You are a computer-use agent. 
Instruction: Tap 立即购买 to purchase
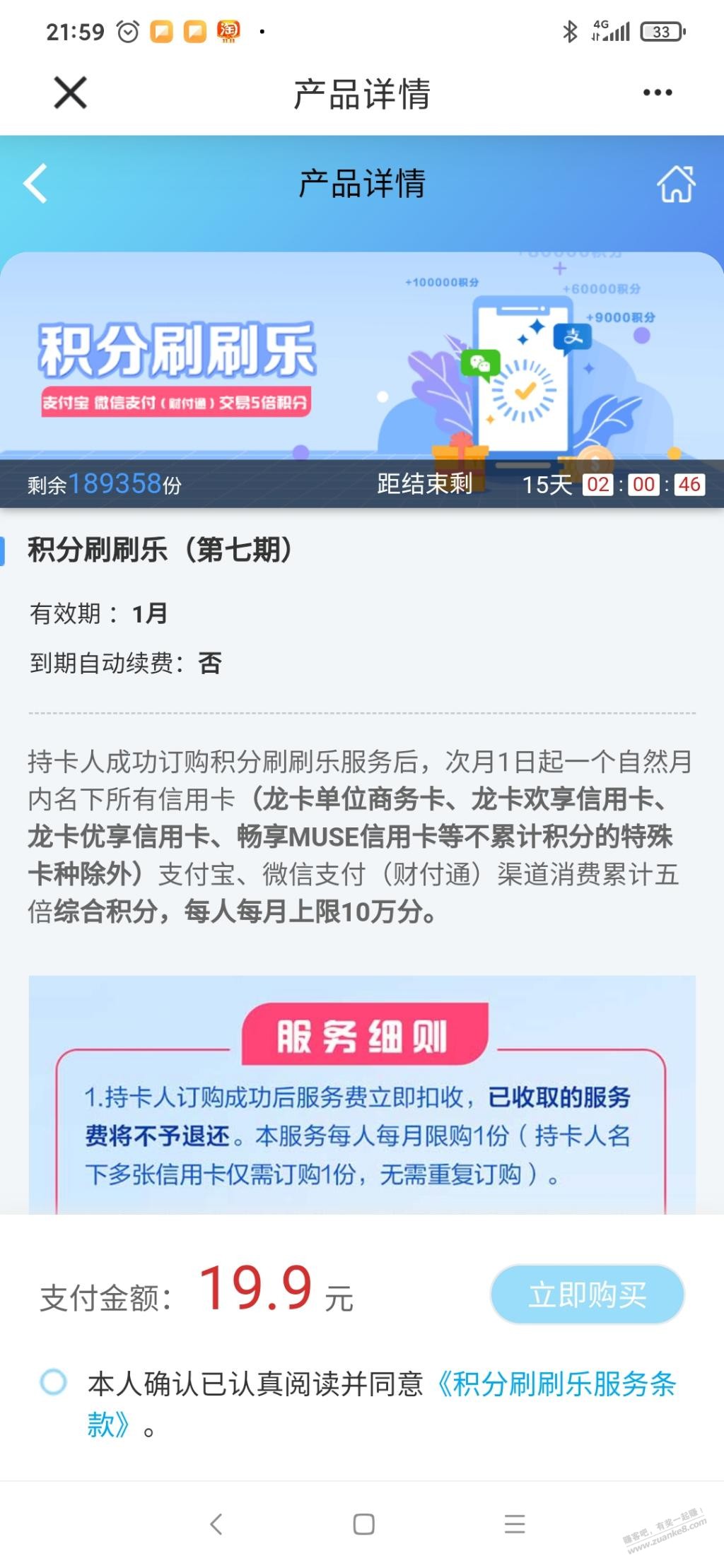(x=587, y=1295)
